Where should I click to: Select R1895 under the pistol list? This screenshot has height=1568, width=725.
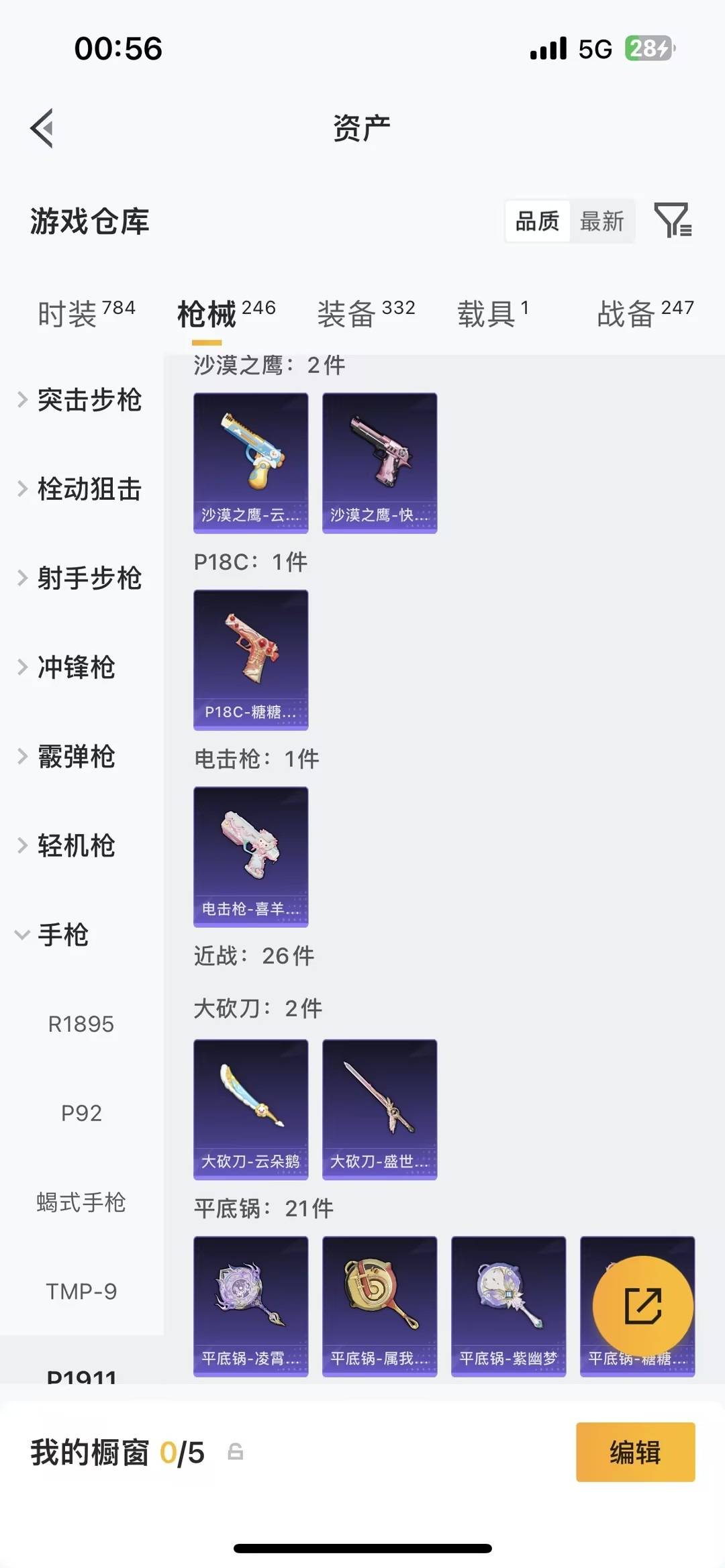(x=82, y=1023)
